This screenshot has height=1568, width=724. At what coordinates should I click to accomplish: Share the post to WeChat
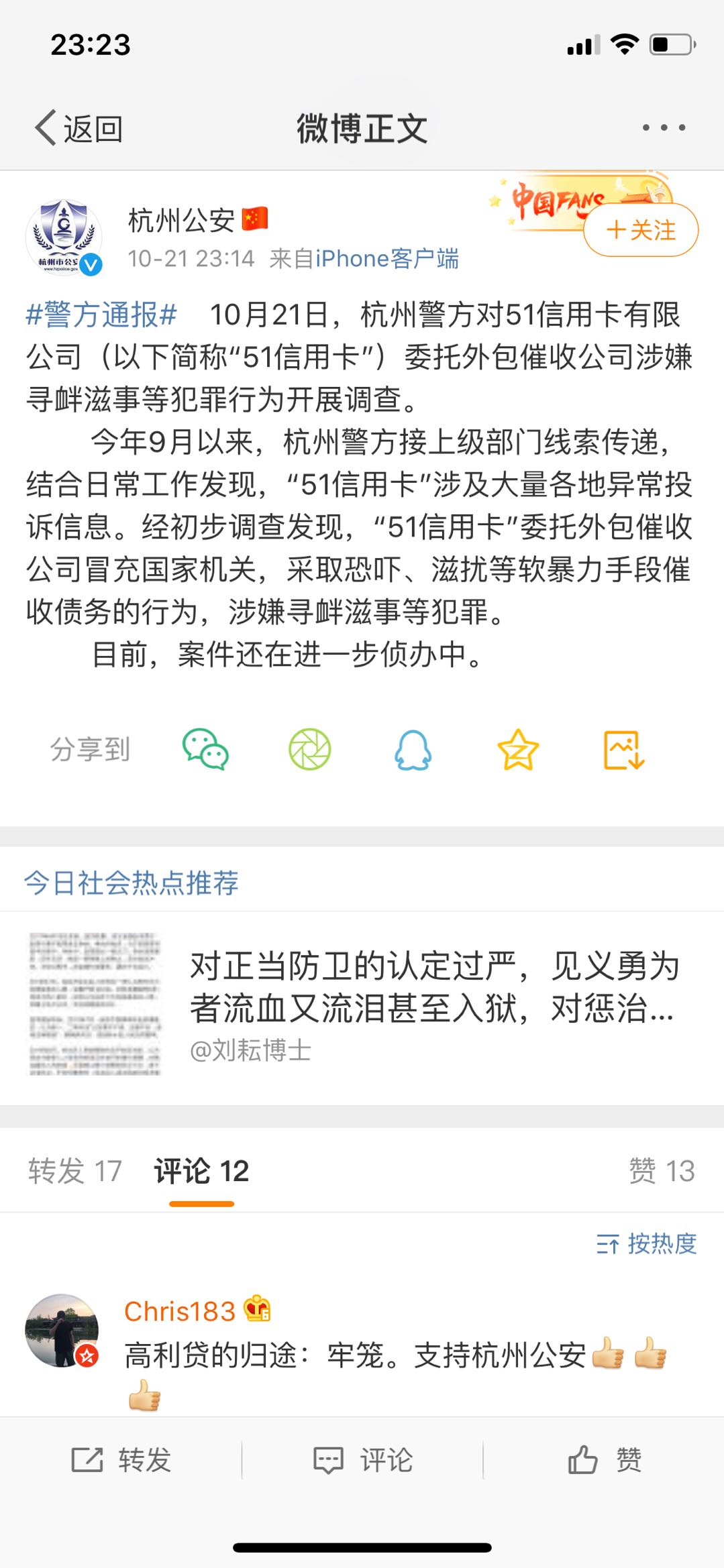coord(206,749)
